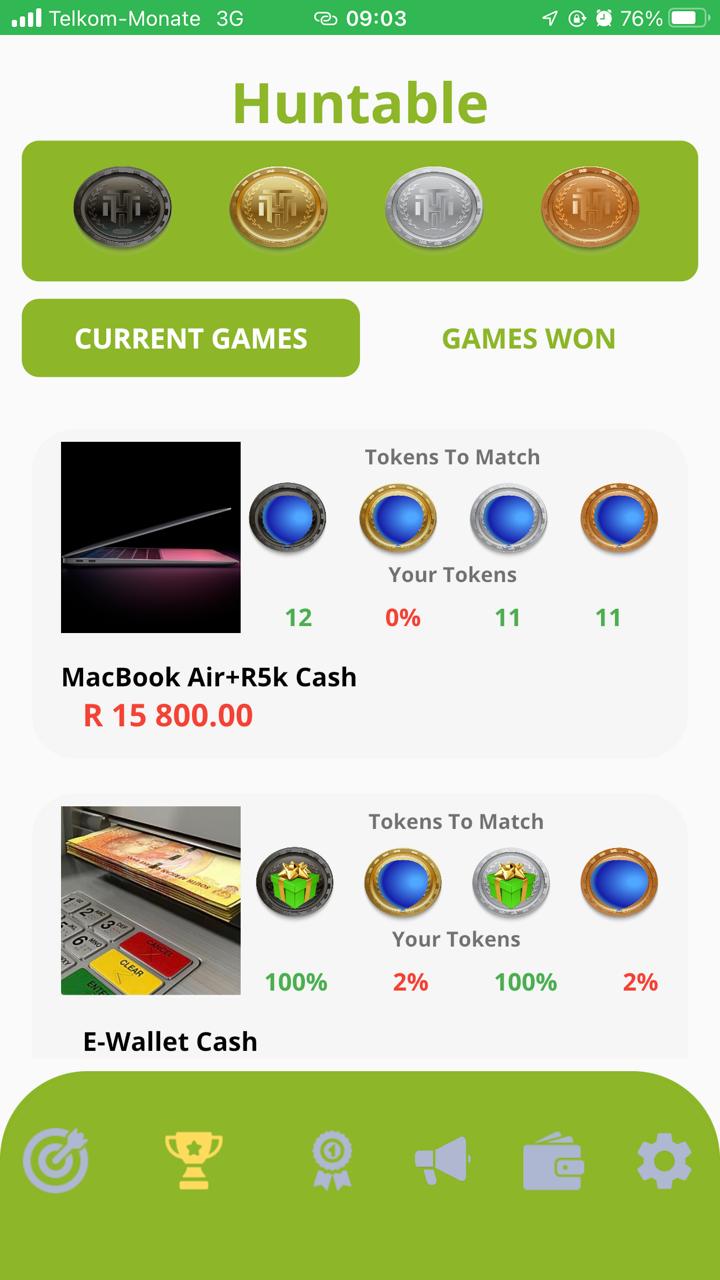The height and width of the screenshot is (1280, 720).
Task: Open the award ribbon tab
Action: tap(331, 1161)
